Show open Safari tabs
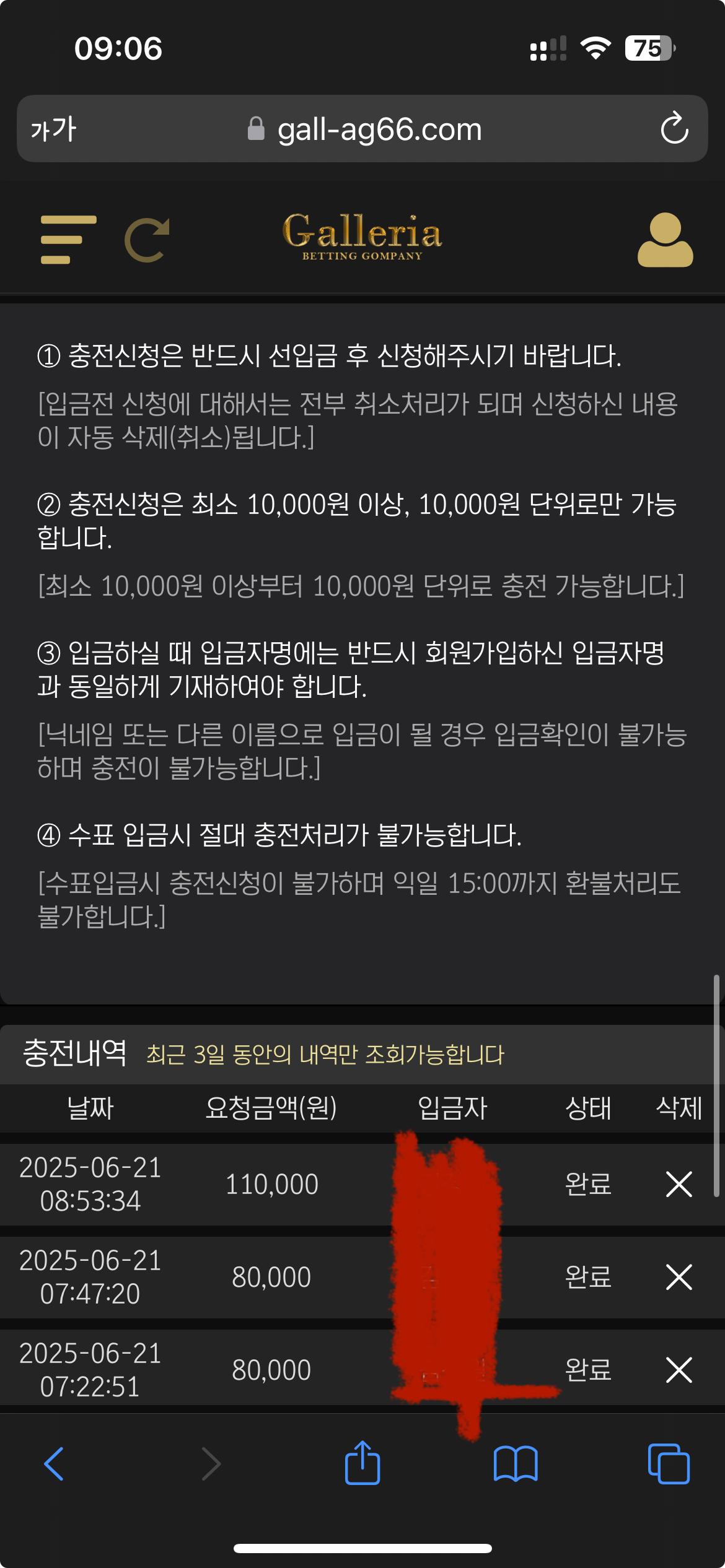This screenshot has width=725, height=1568. [x=668, y=1464]
